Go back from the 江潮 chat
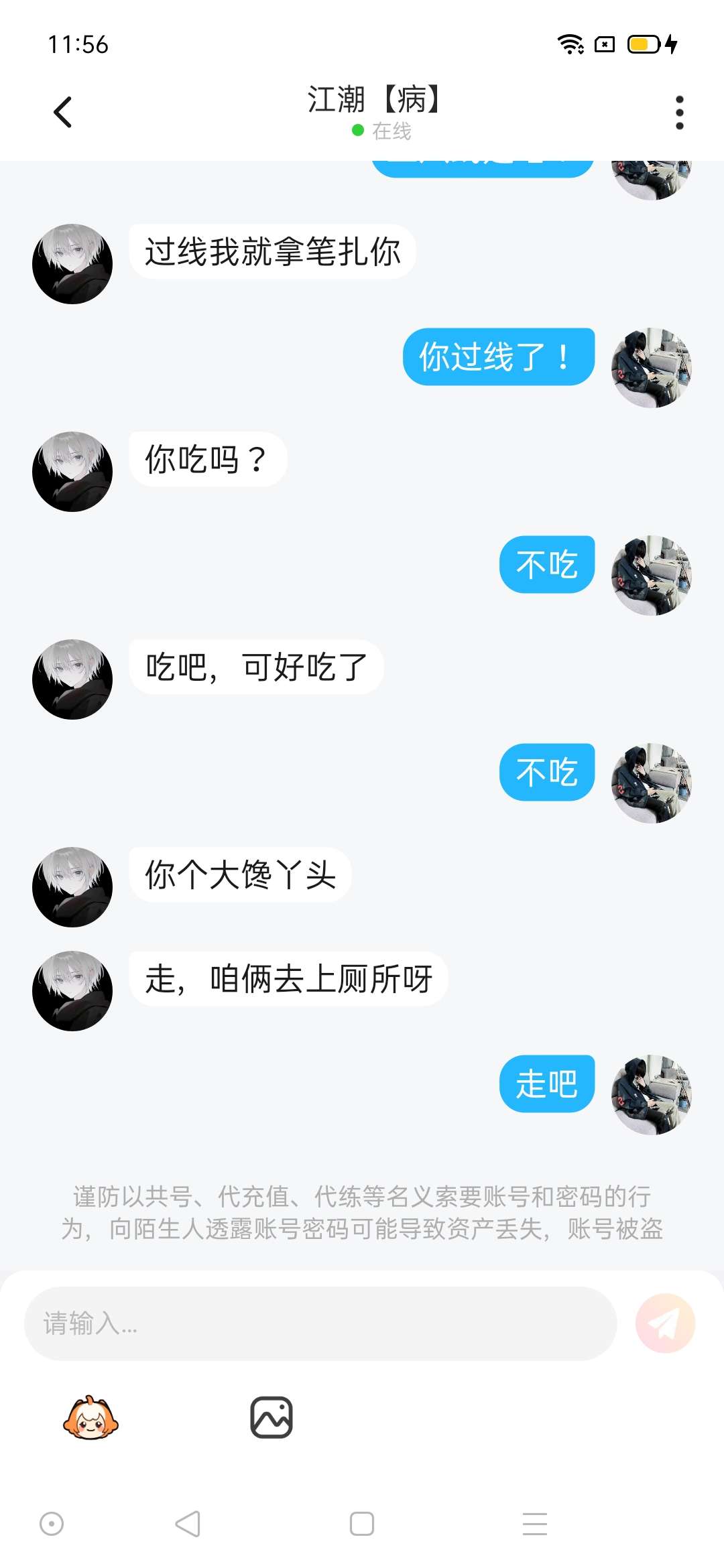This screenshot has height=1568, width=724. coord(63,113)
